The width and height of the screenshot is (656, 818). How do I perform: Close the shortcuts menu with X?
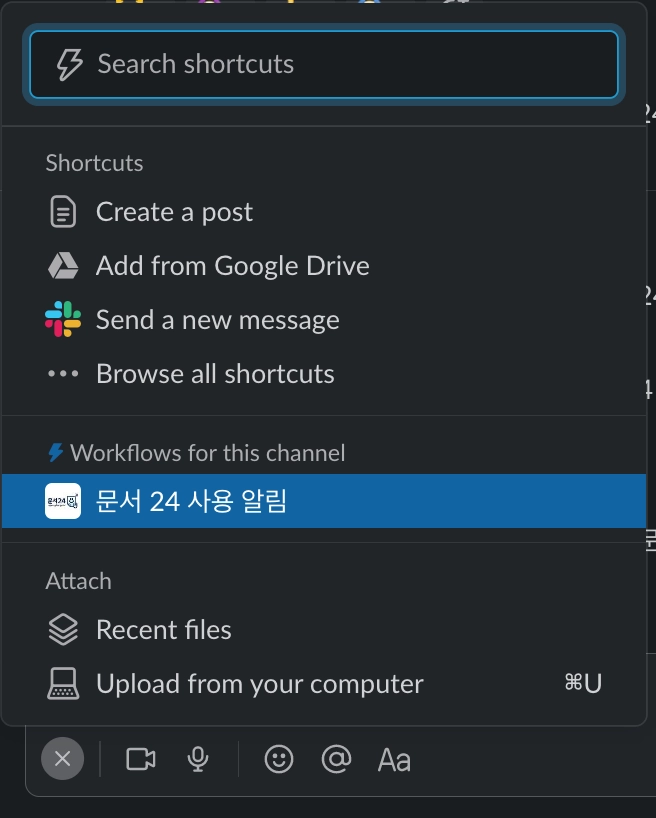point(62,759)
